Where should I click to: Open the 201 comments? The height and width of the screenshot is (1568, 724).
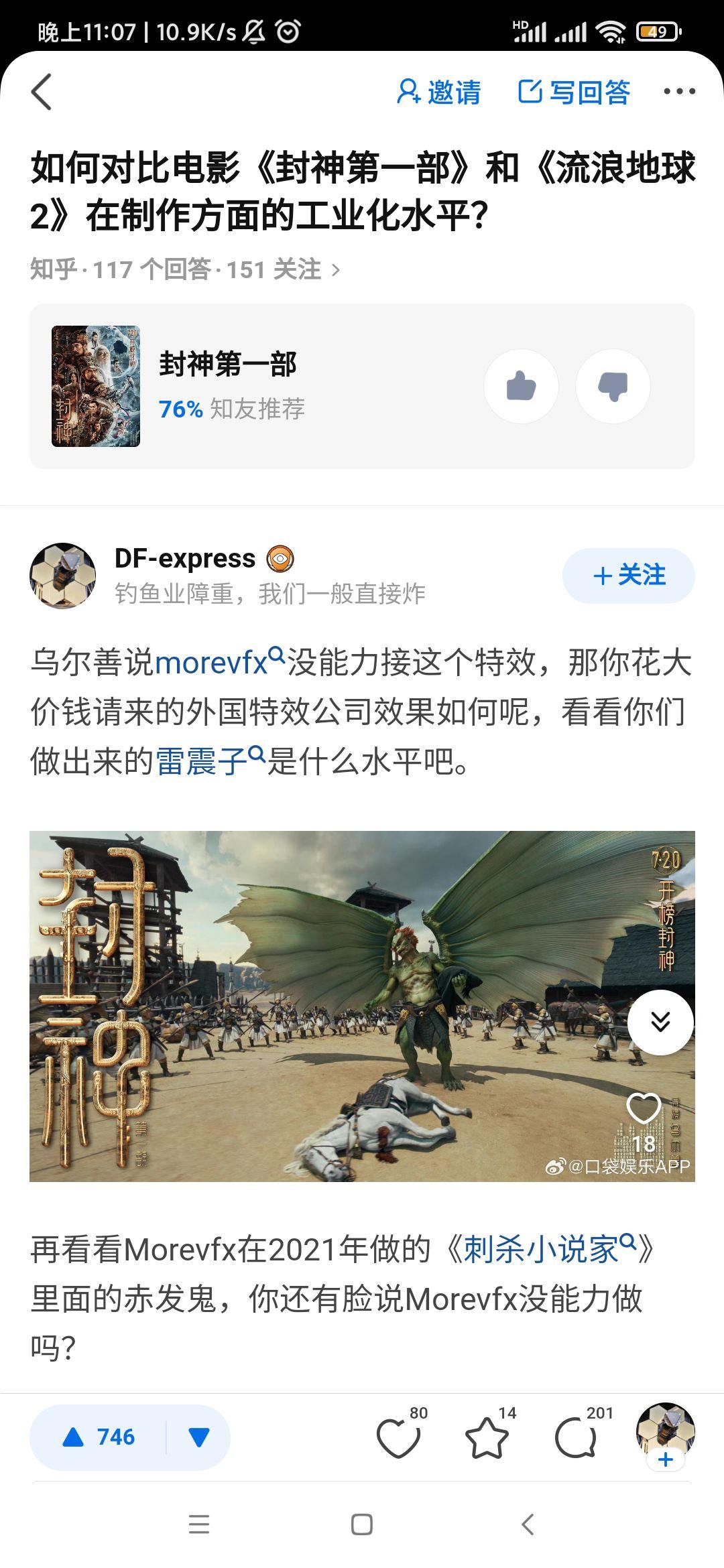(575, 1438)
